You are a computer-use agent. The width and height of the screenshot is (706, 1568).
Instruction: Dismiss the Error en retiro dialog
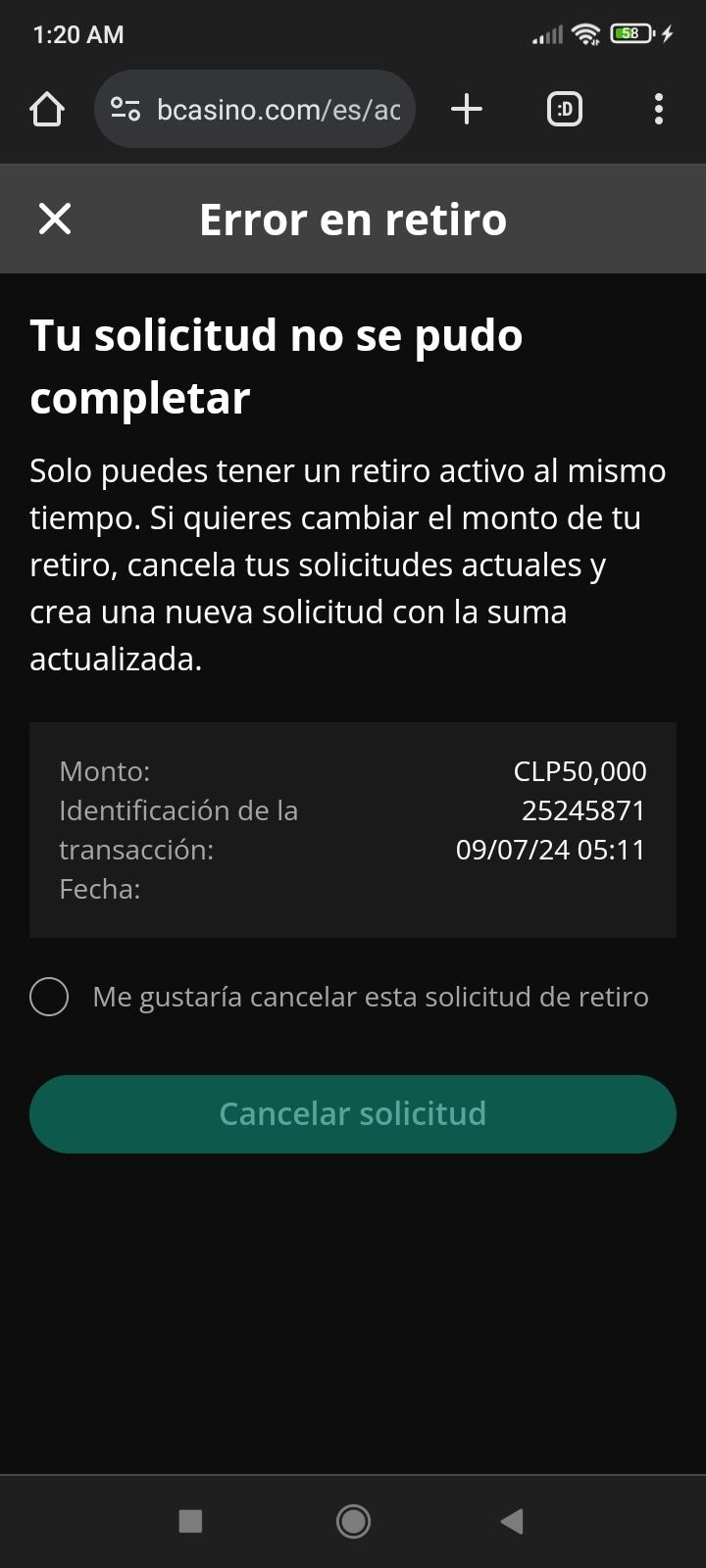(55, 218)
